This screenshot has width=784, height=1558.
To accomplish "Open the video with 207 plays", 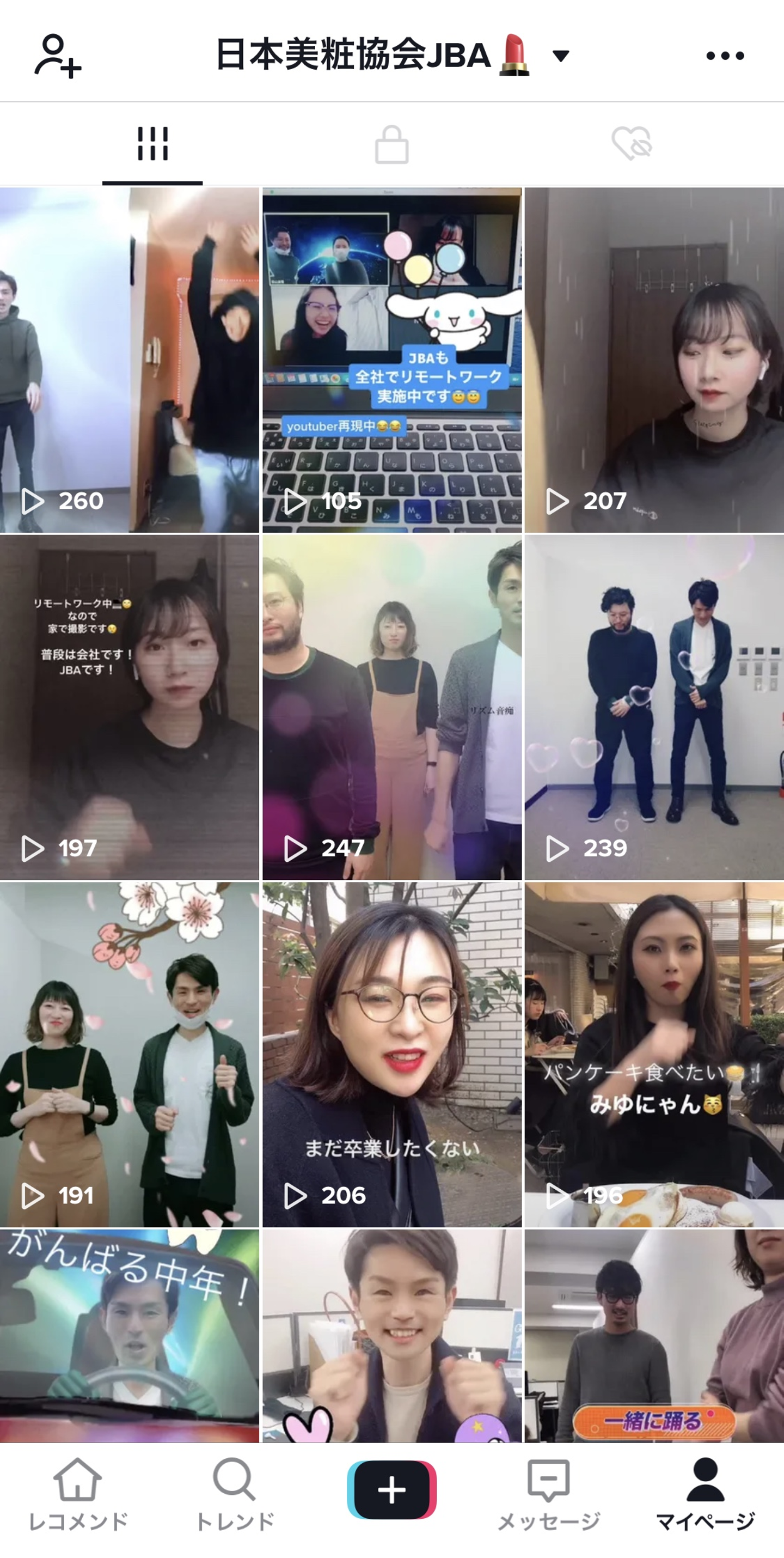I will [654, 360].
